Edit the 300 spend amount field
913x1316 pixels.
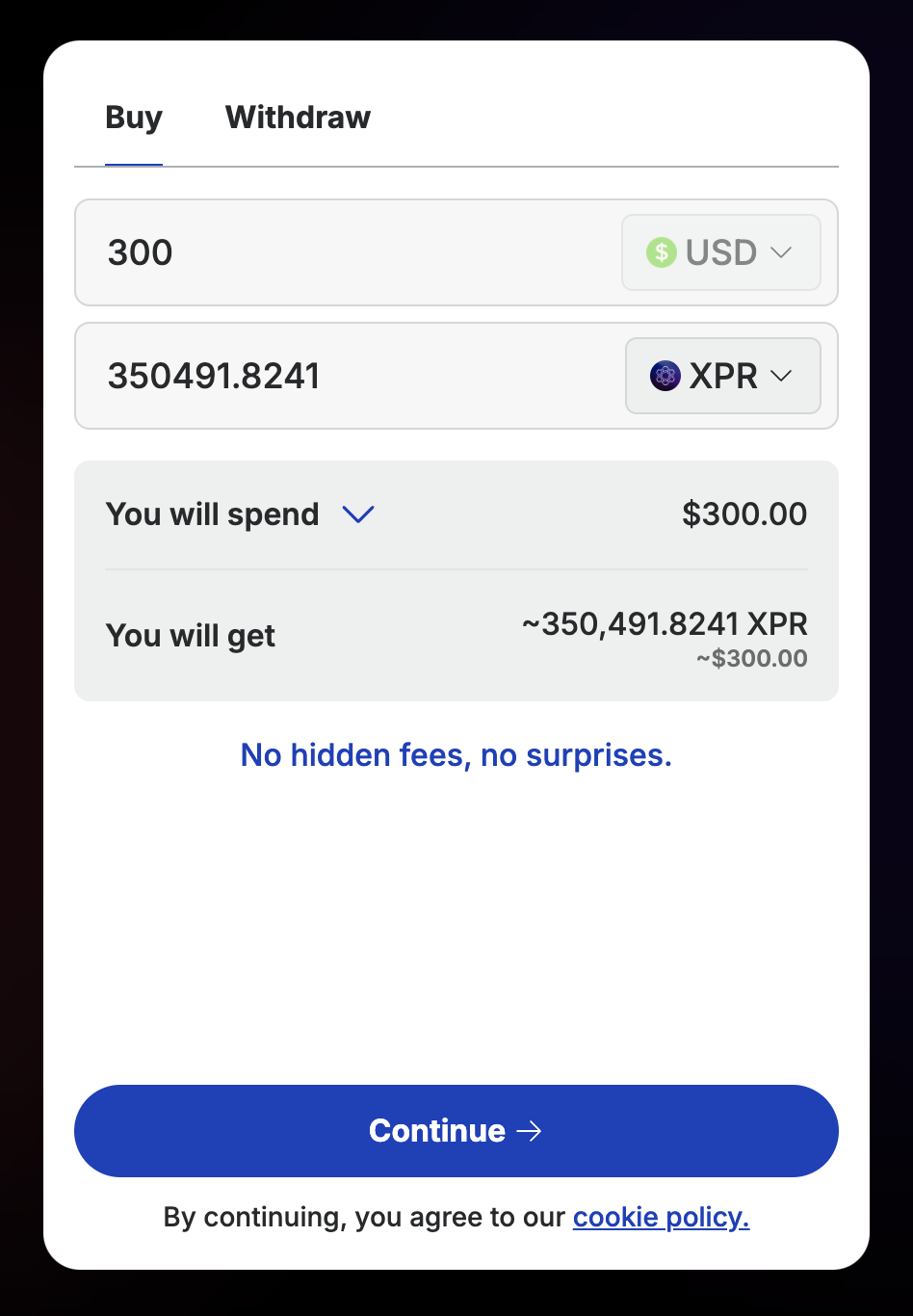[347, 252]
